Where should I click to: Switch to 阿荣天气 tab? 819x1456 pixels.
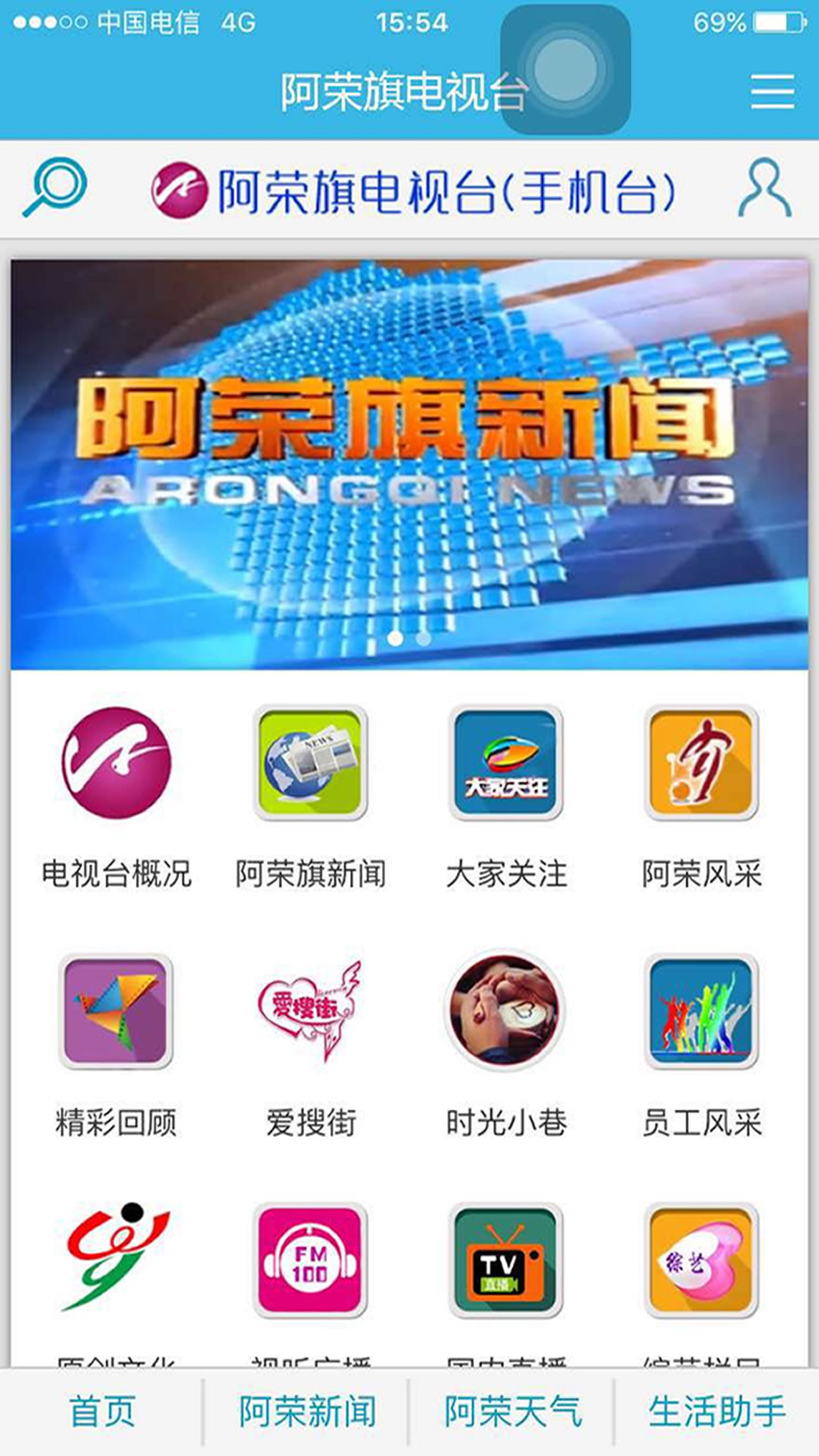coord(512,1411)
